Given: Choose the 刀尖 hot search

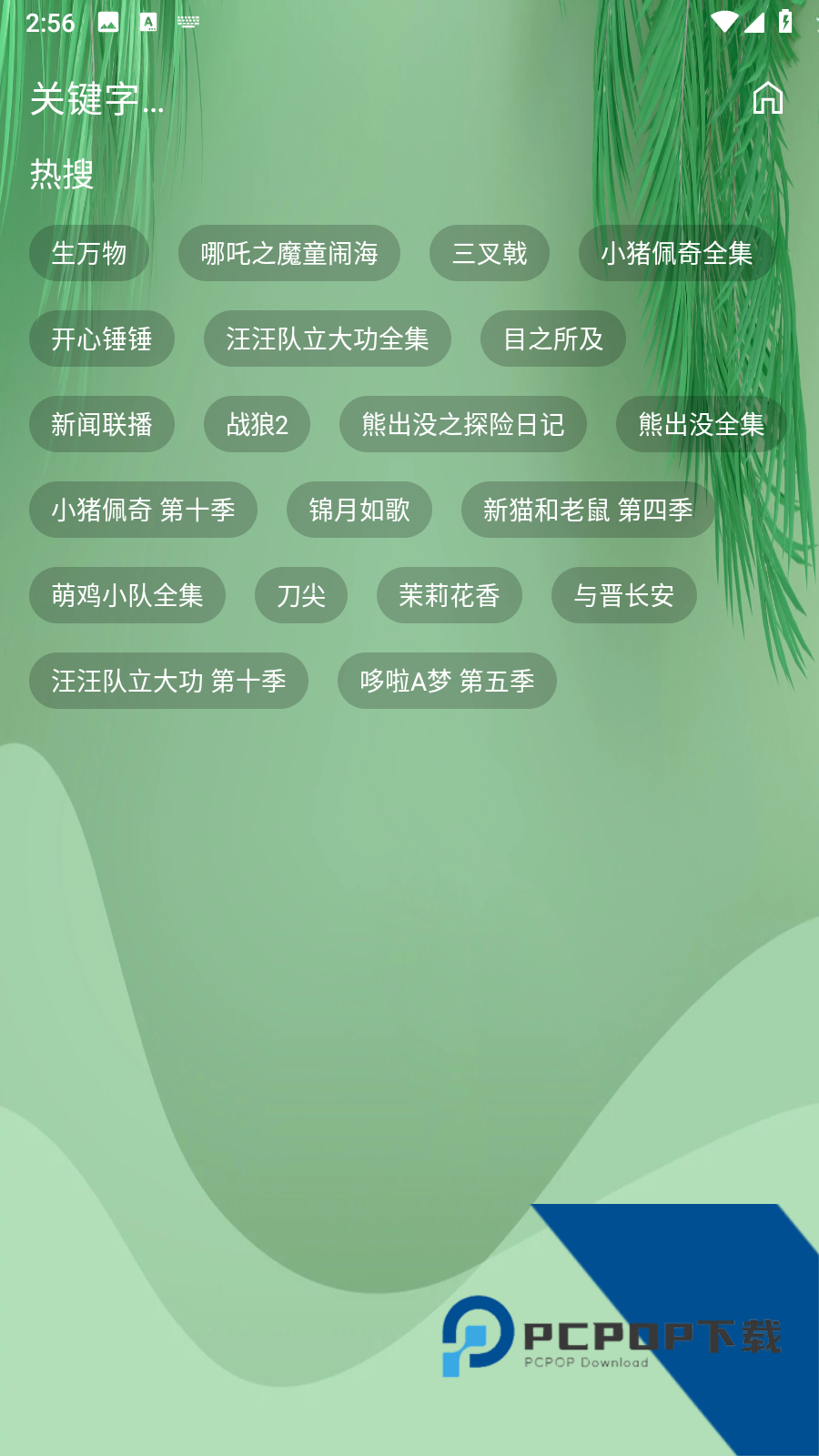Looking at the screenshot, I should (301, 595).
